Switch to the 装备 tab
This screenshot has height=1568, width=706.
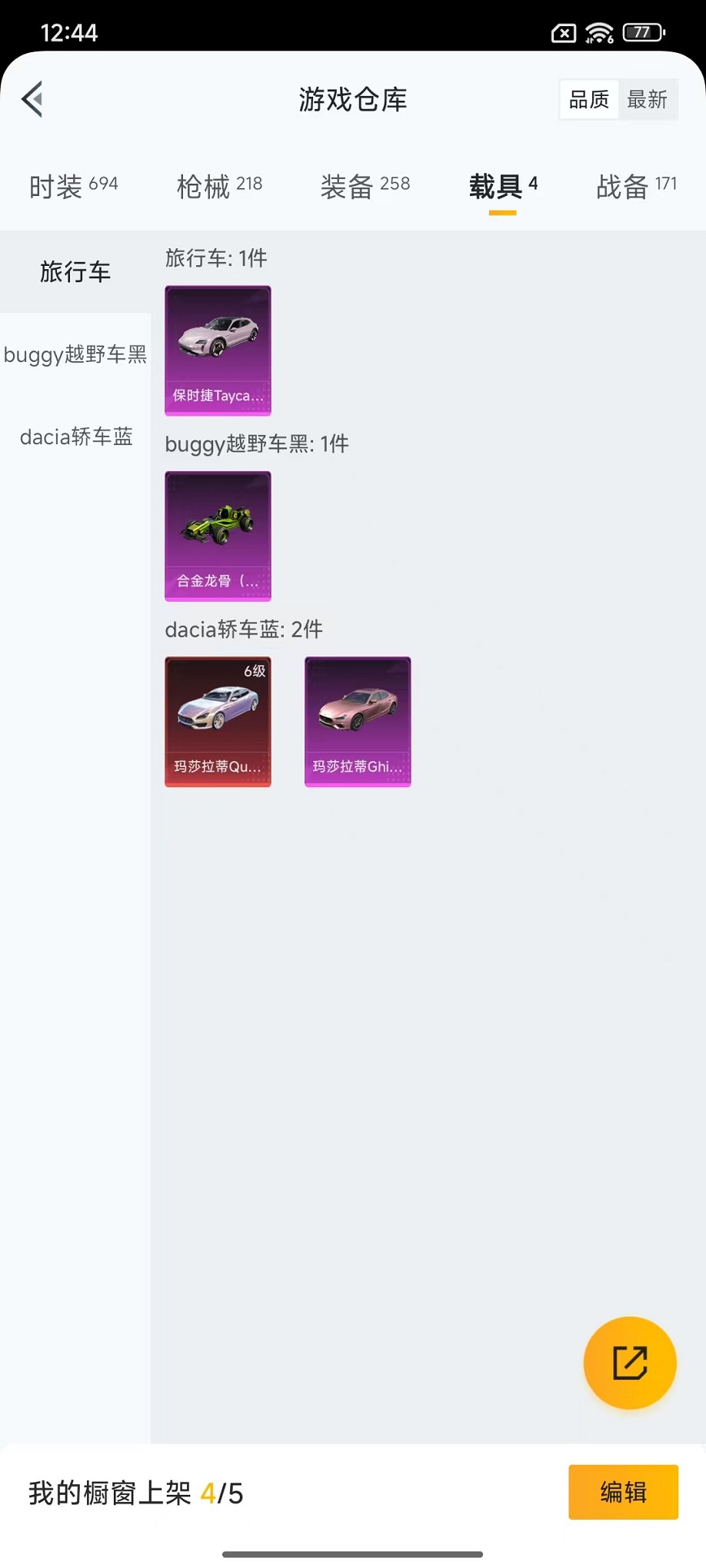[365, 186]
